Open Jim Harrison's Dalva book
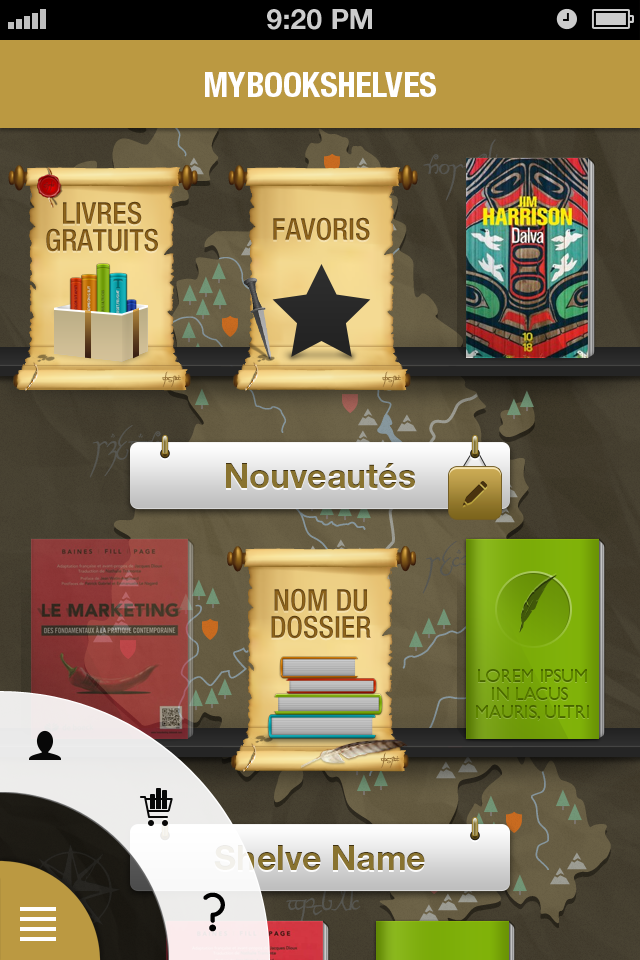Screen dimensions: 640x960 coord(528,258)
